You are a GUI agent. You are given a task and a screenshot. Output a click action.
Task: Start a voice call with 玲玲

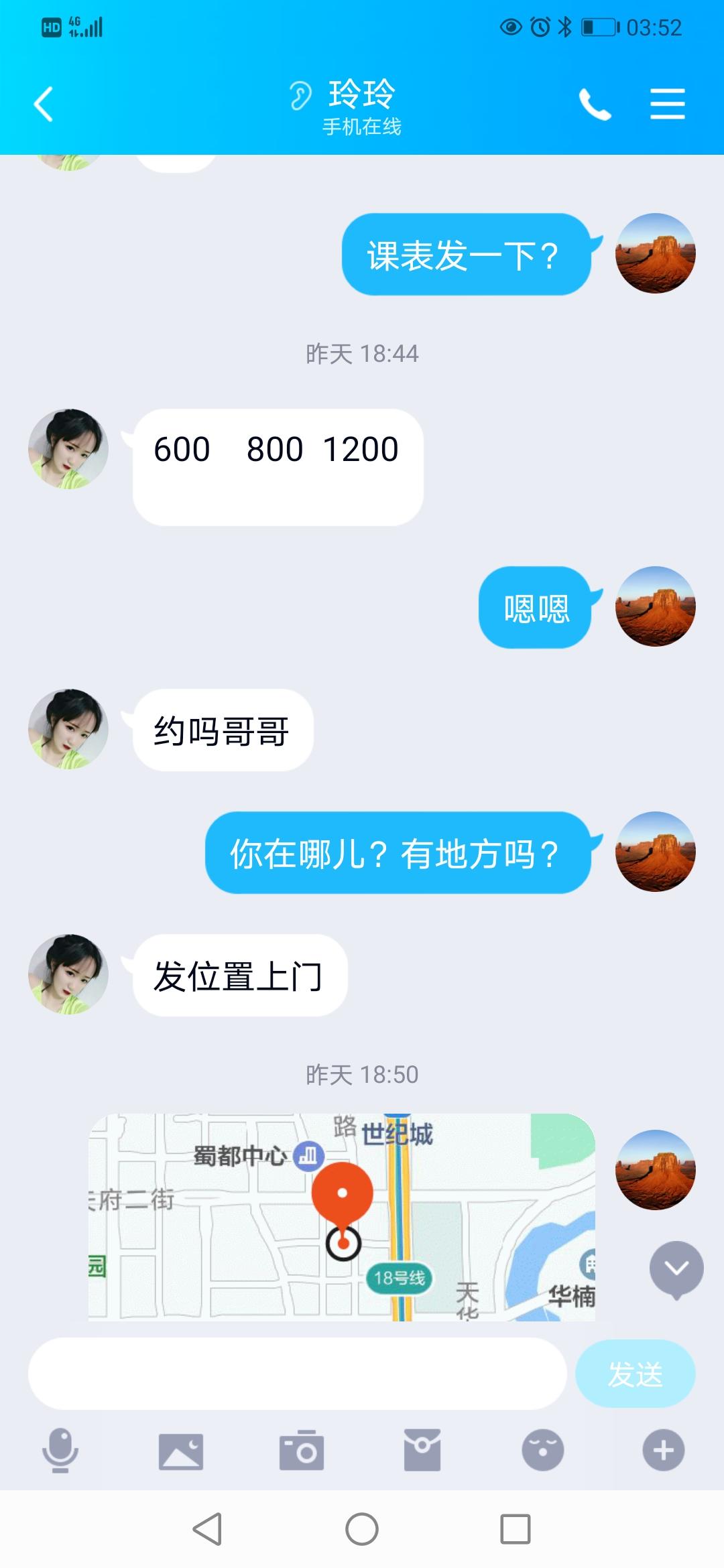click(595, 105)
